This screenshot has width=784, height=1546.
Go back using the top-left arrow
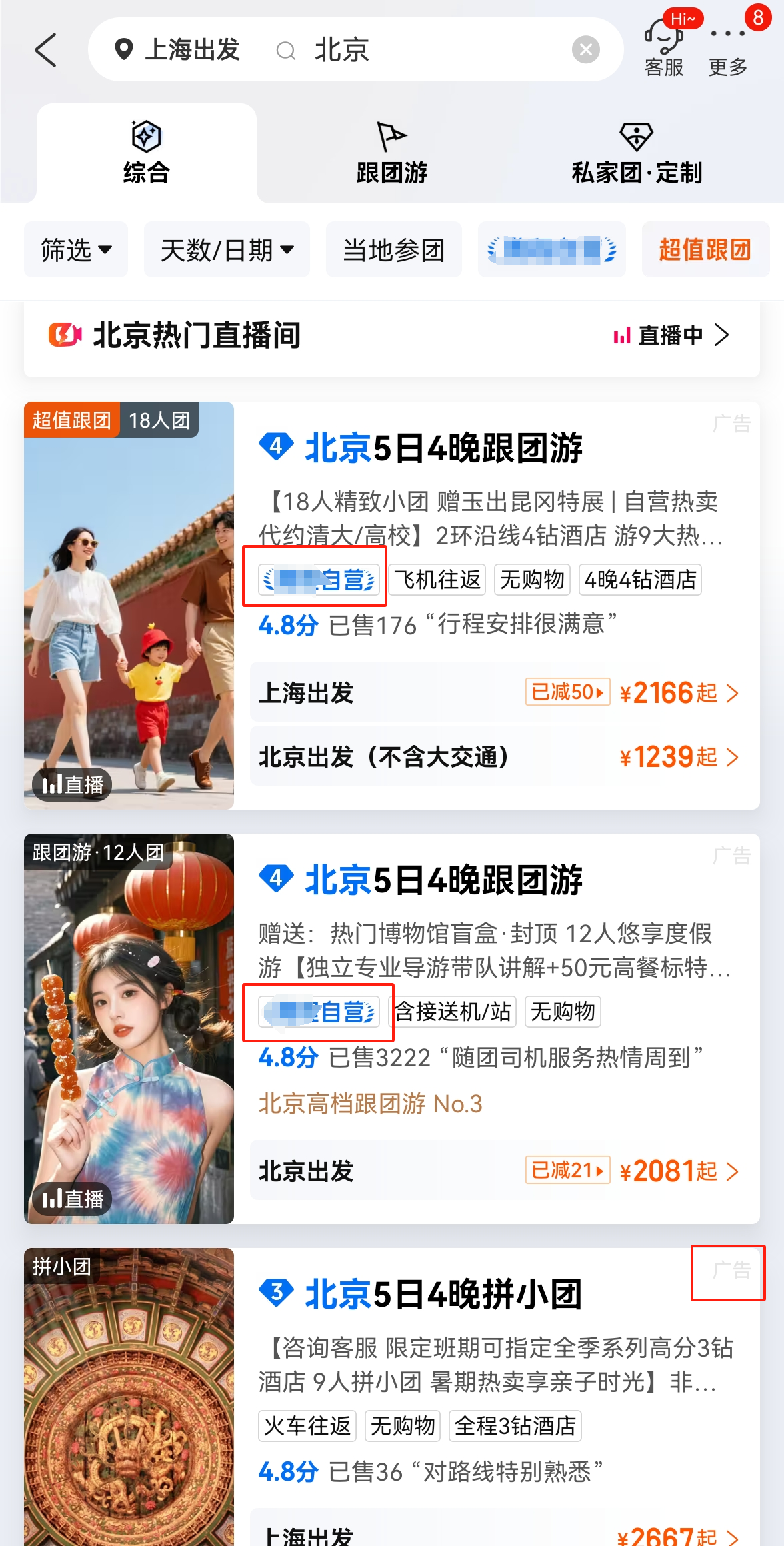tap(45, 50)
